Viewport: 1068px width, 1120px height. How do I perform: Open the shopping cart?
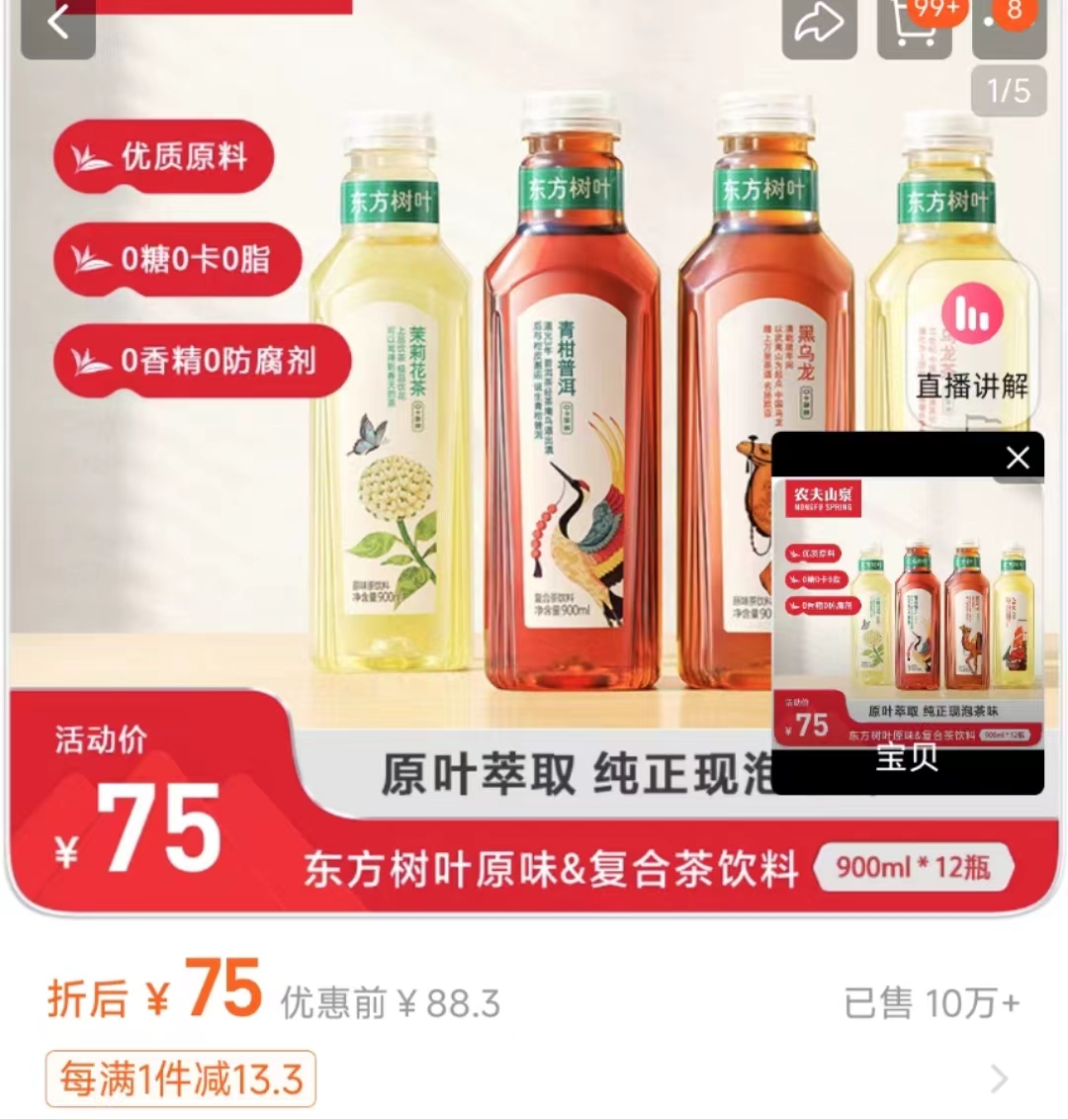coord(913,26)
